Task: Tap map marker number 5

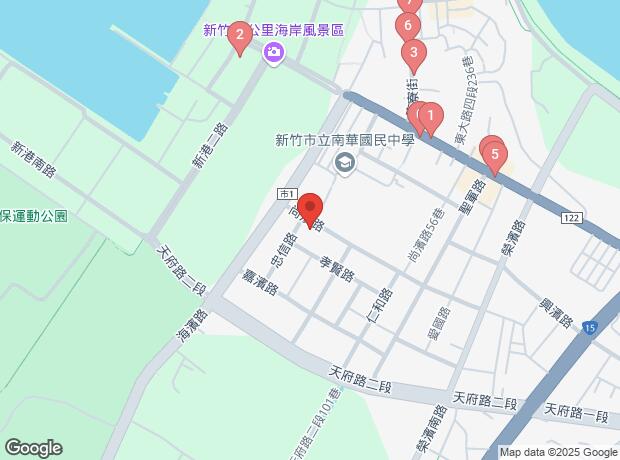Action: (495, 155)
